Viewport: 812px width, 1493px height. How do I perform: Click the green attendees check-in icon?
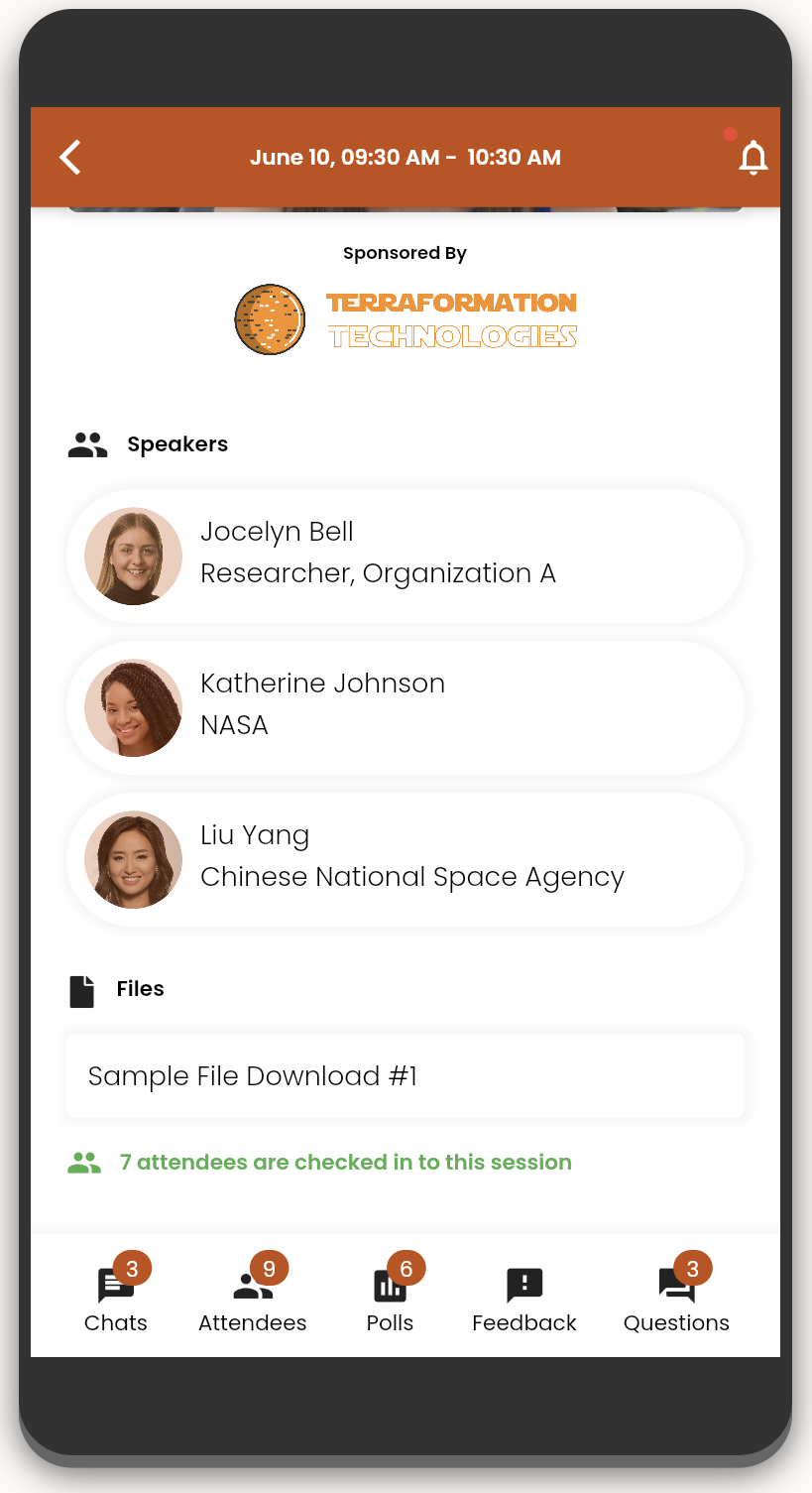point(85,1161)
